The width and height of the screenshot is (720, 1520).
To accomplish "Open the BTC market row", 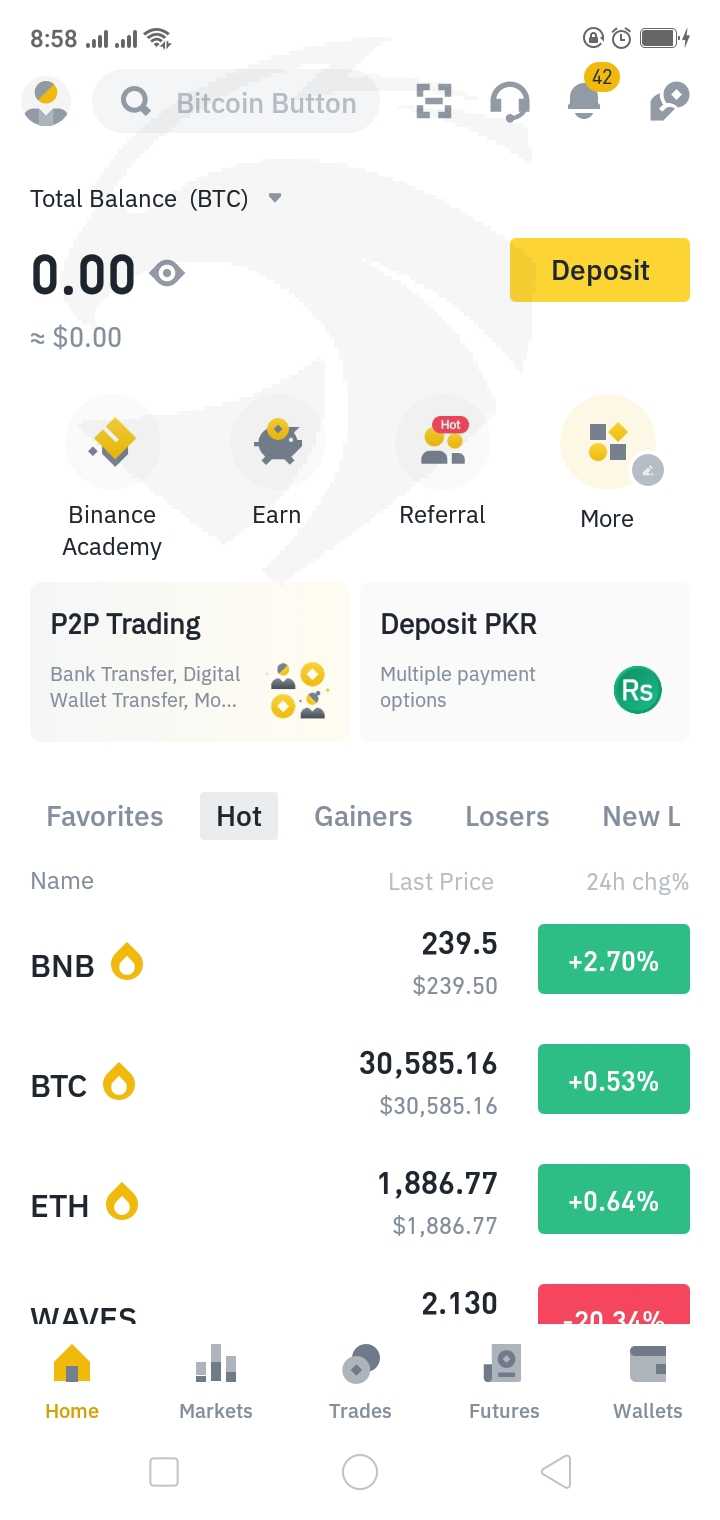I will click(x=360, y=1084).
